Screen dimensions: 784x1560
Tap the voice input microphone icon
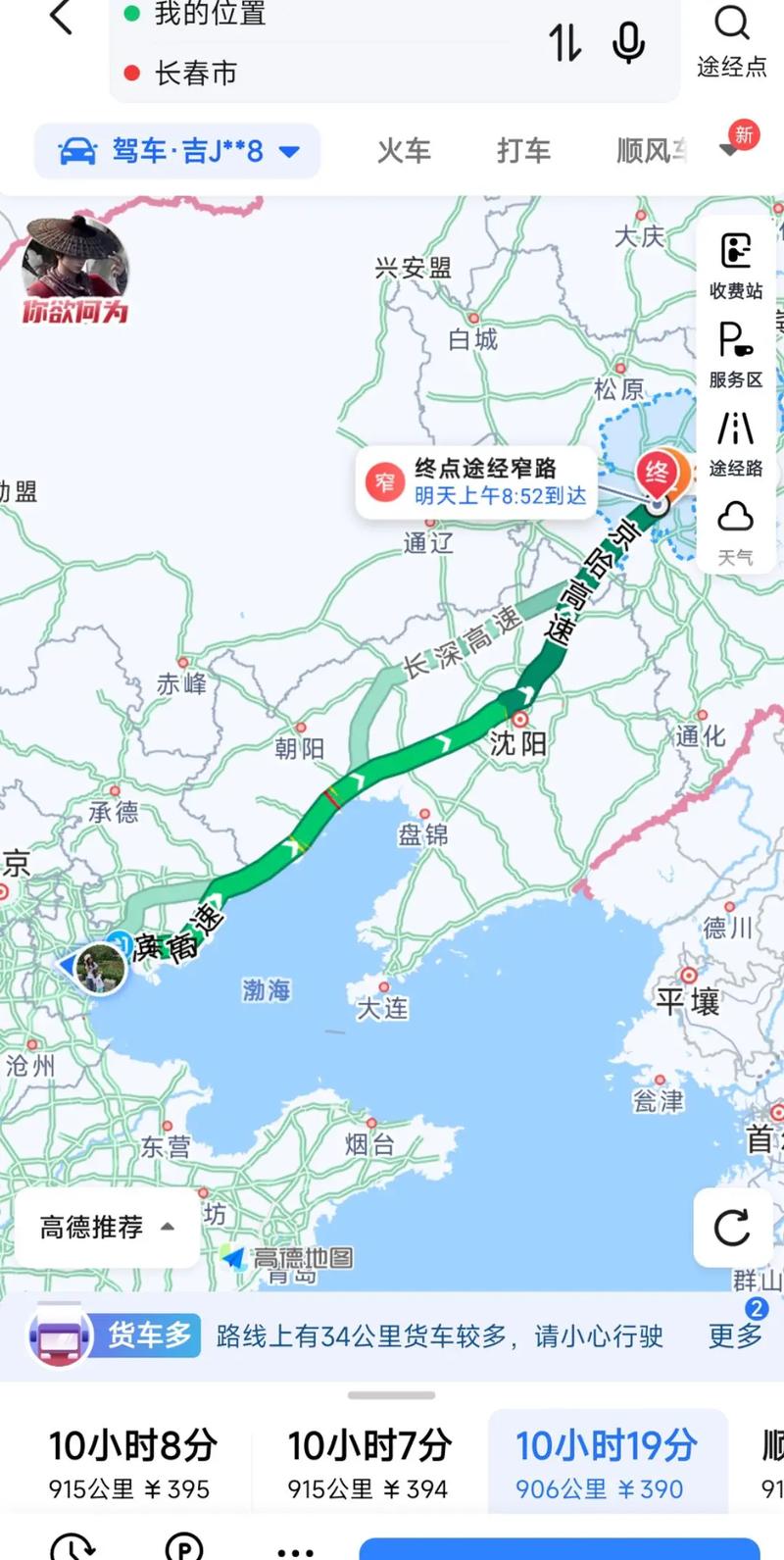[x=627, y=43]
